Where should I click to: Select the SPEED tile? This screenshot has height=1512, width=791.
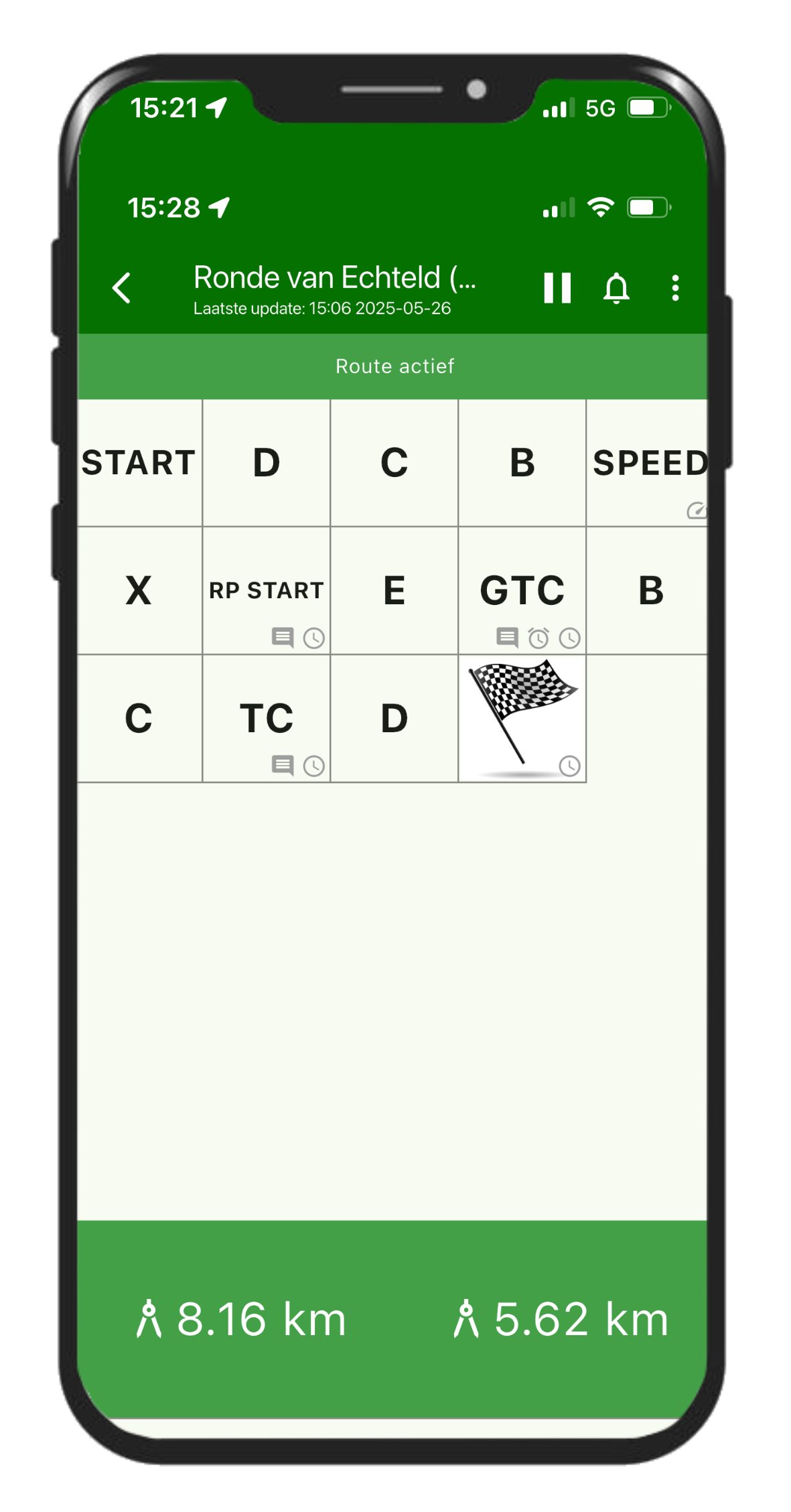(x=648, y=463)
